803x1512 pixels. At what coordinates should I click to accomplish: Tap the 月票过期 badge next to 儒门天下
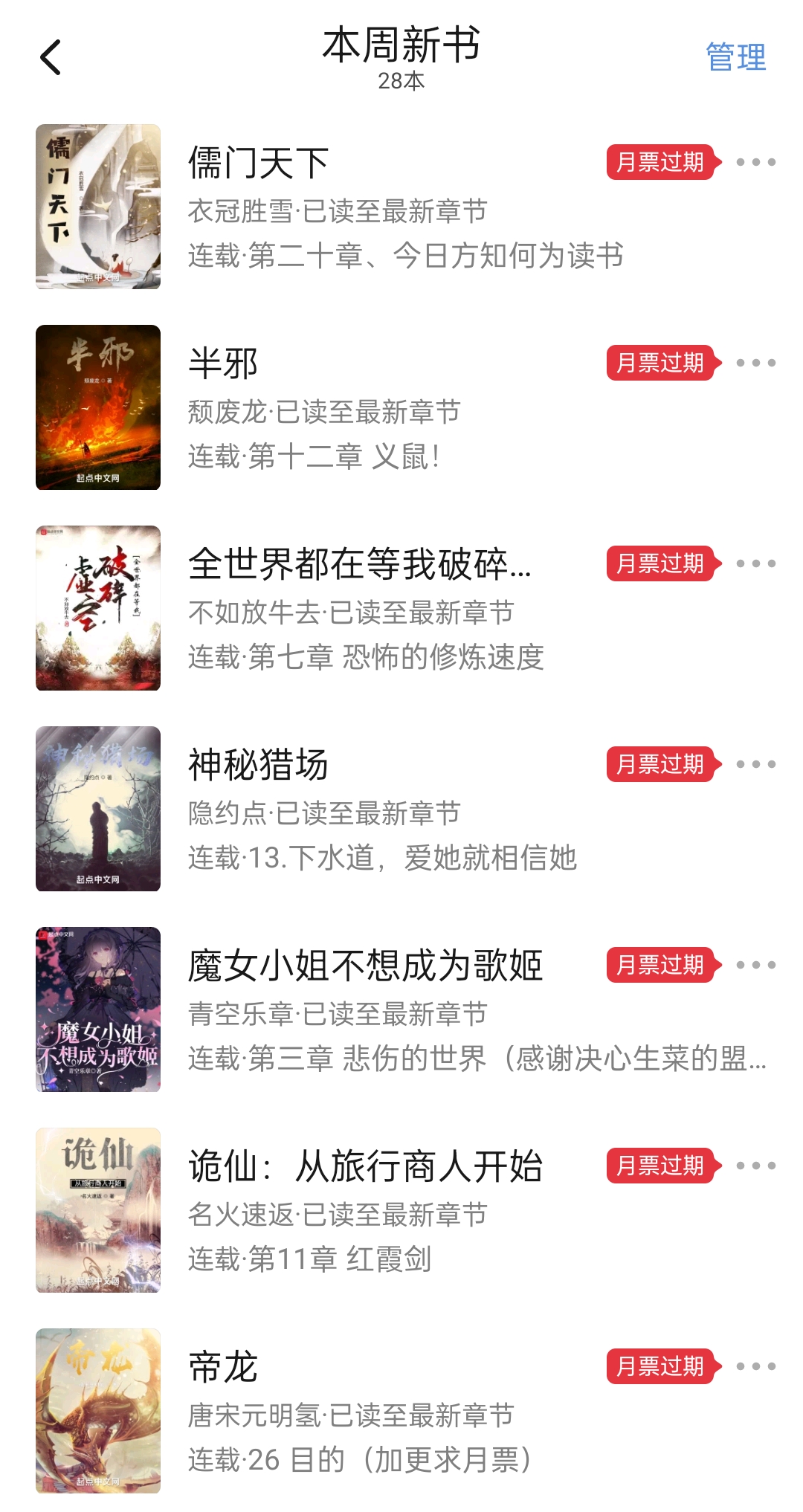659,162
